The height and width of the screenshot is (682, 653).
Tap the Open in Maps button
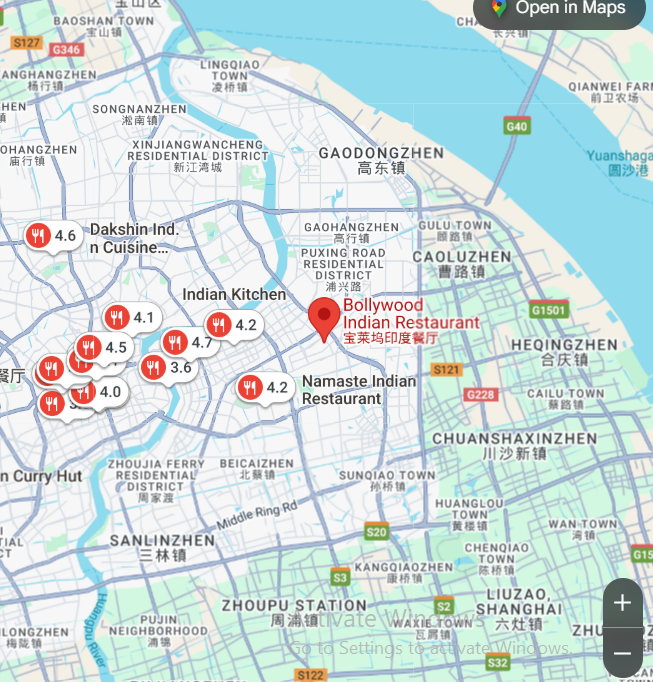[x=560, y=9]
